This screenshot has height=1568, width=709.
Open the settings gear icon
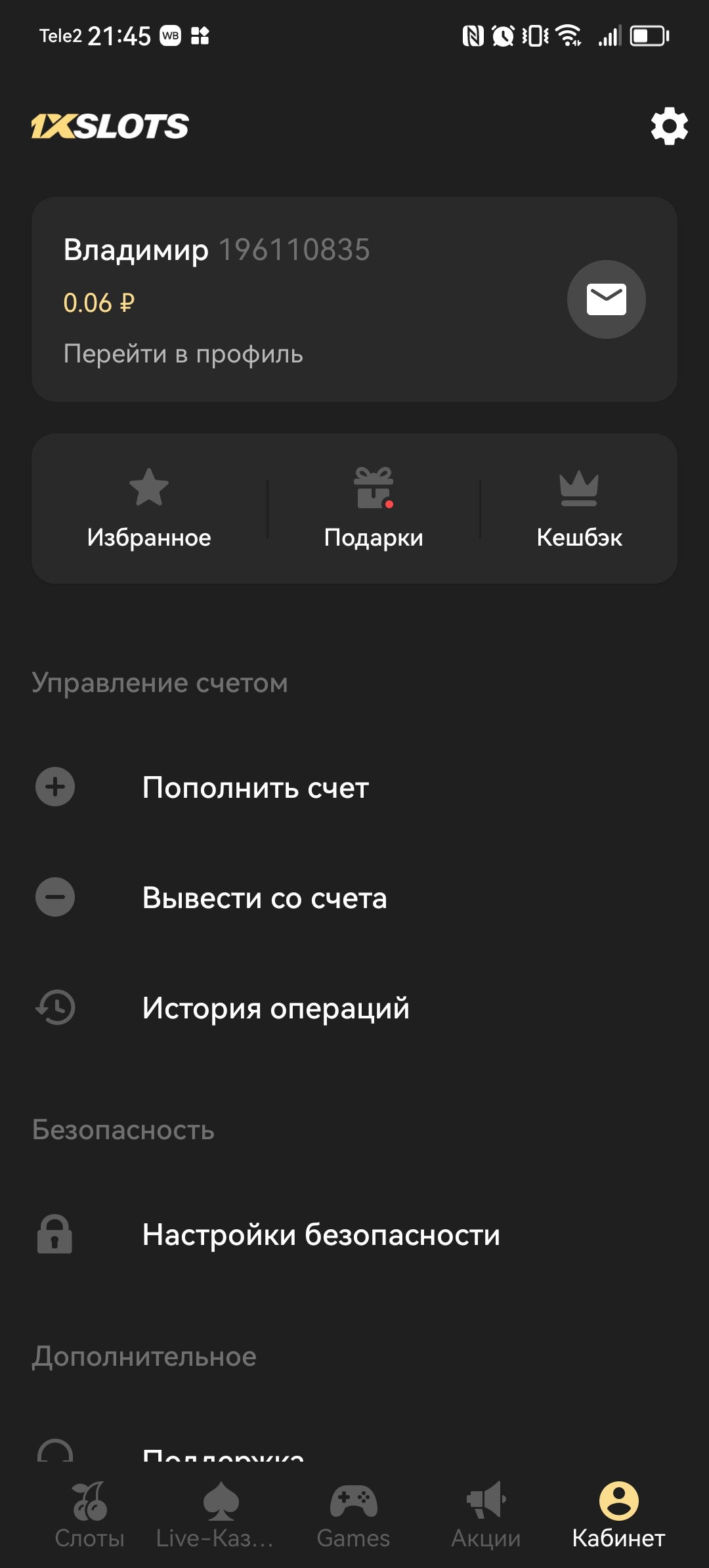pyautogui.click(x=669, y=126)
